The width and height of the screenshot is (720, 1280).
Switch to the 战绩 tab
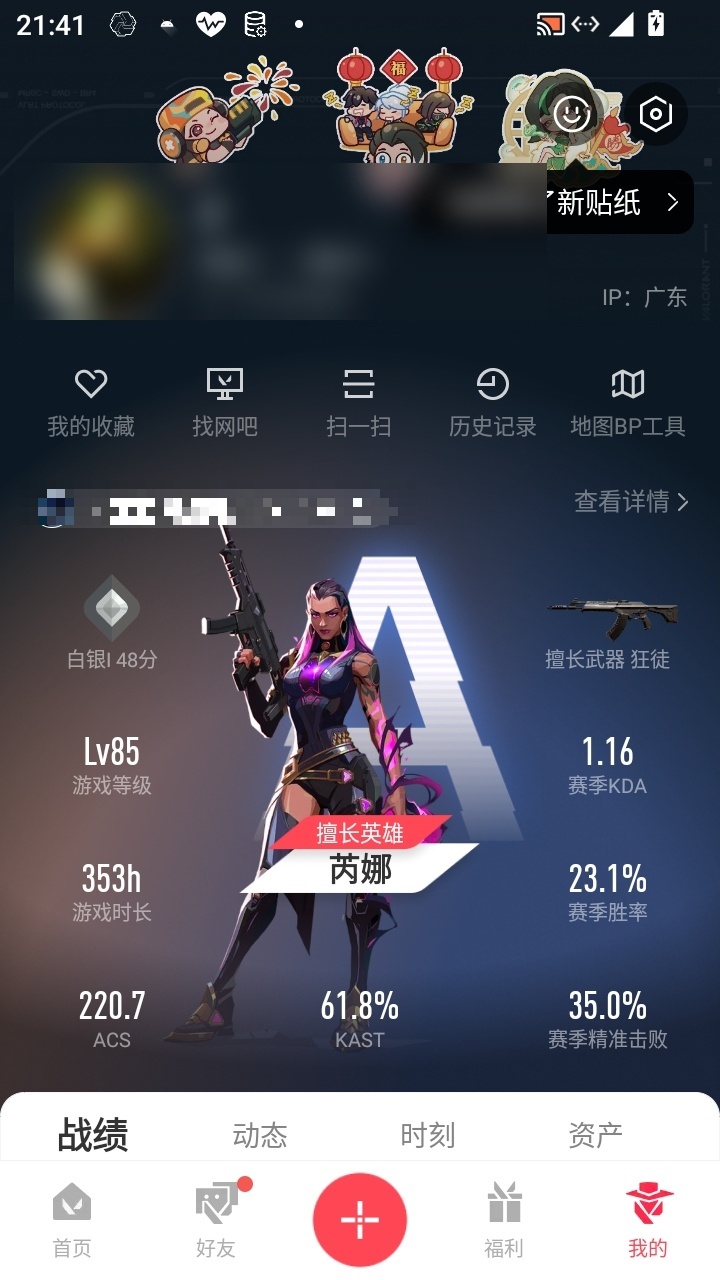93,1135
